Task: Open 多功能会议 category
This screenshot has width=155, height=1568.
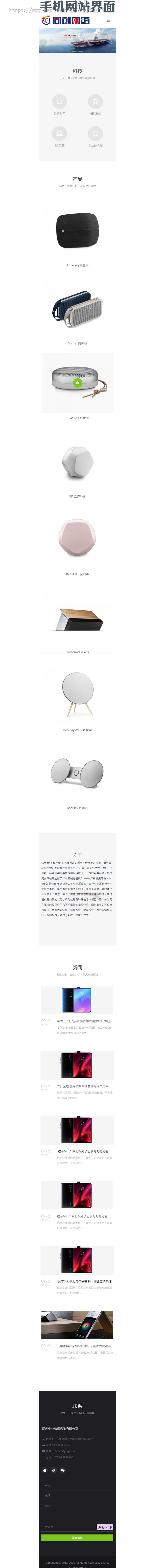Action: click(95, 134)
